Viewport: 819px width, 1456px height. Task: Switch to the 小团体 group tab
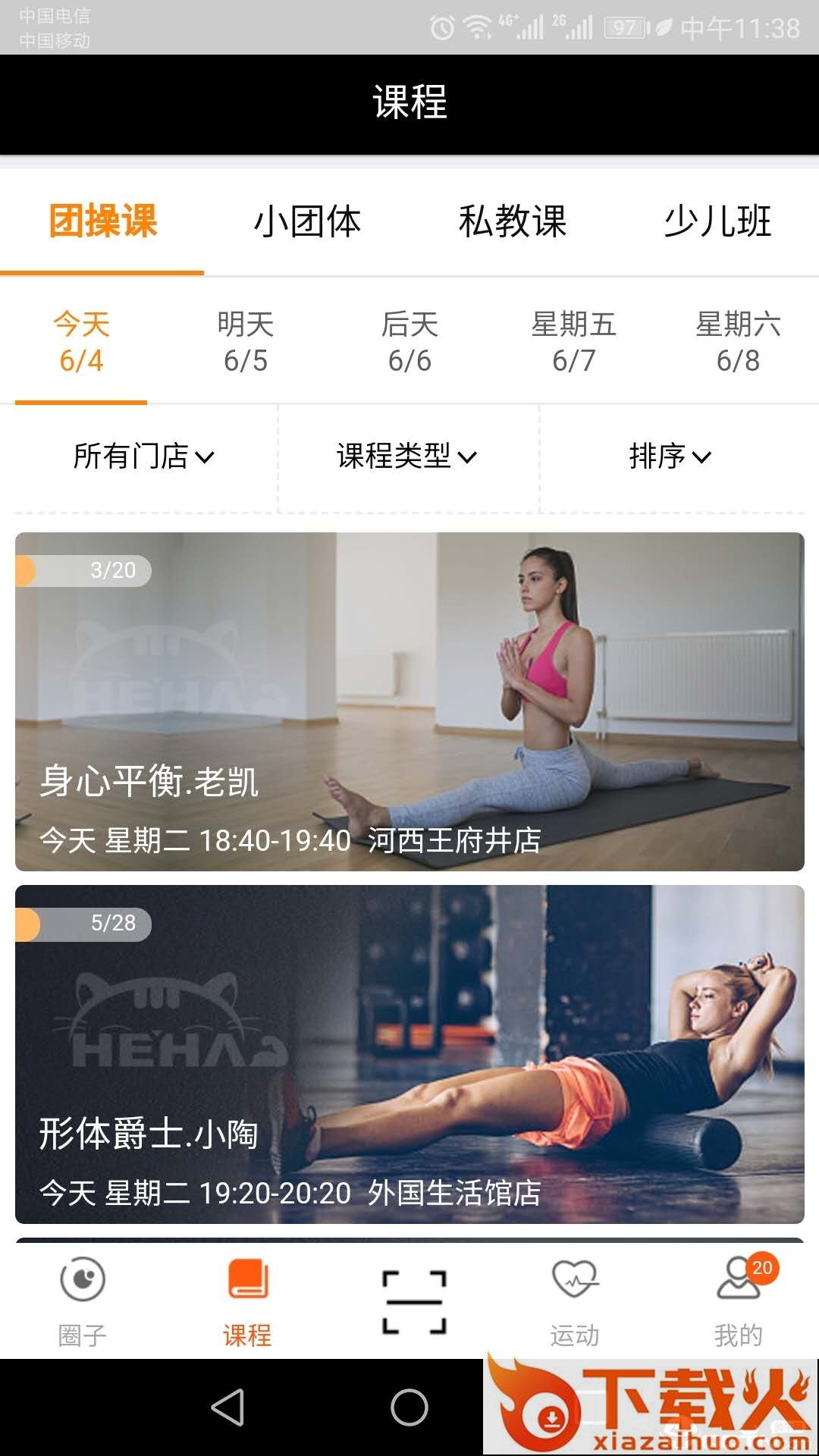[308, 221]
